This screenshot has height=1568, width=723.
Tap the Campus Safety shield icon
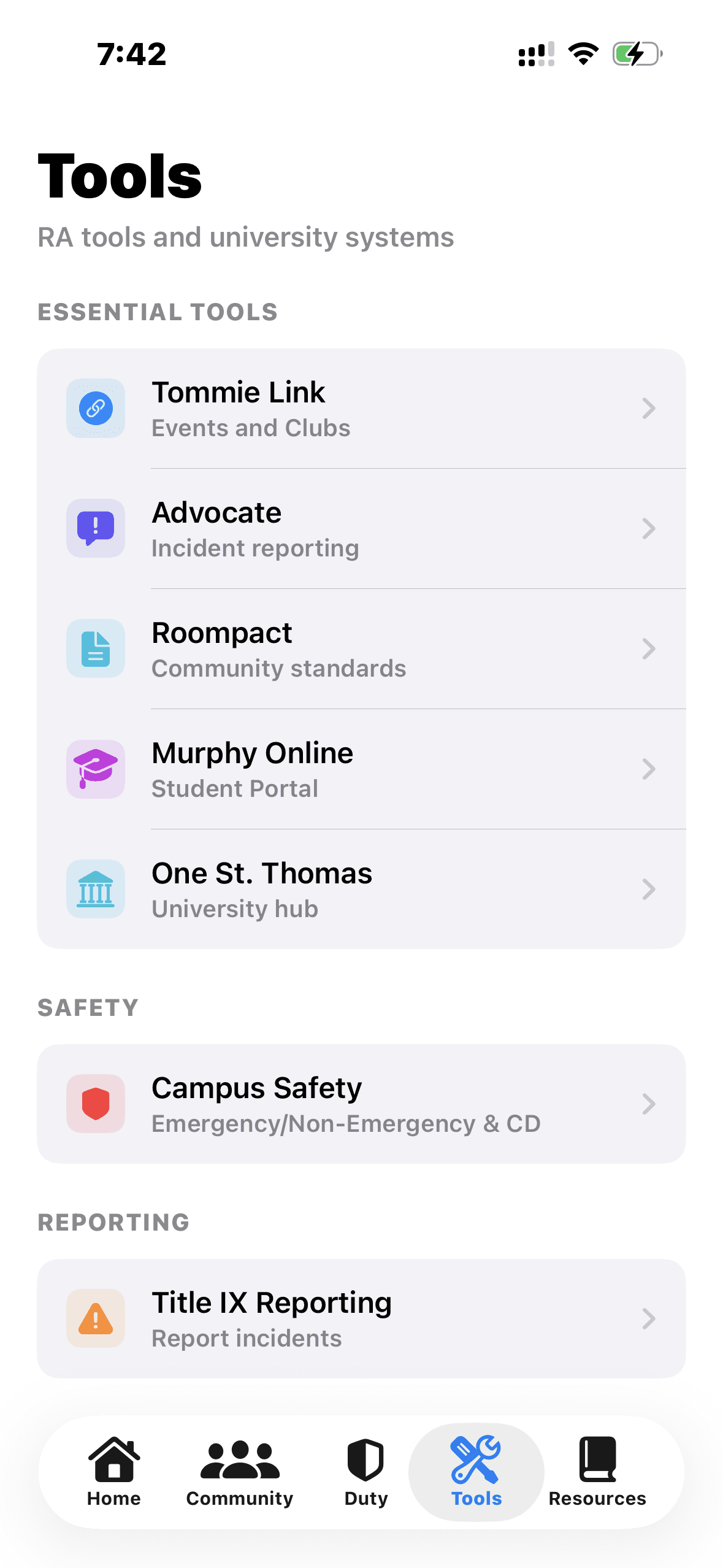pos(96,1104)
